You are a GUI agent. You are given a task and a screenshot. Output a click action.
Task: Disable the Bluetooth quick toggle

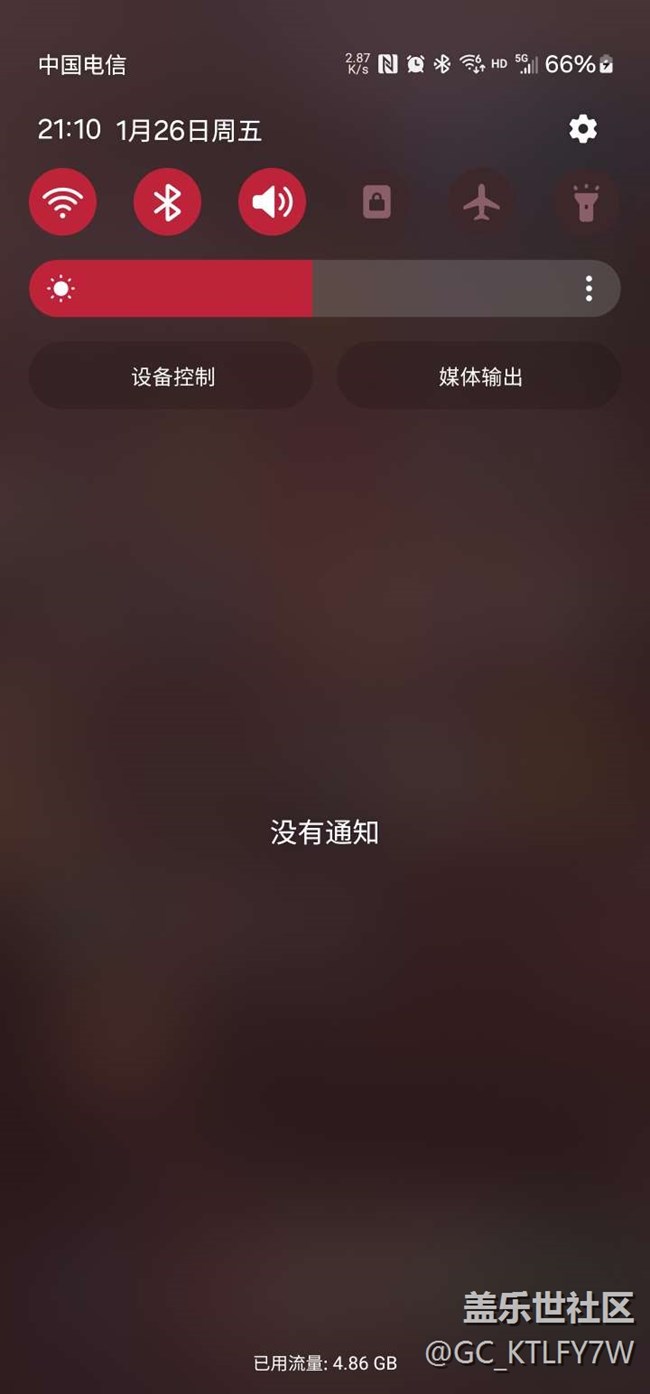click(x=167, y=202)
